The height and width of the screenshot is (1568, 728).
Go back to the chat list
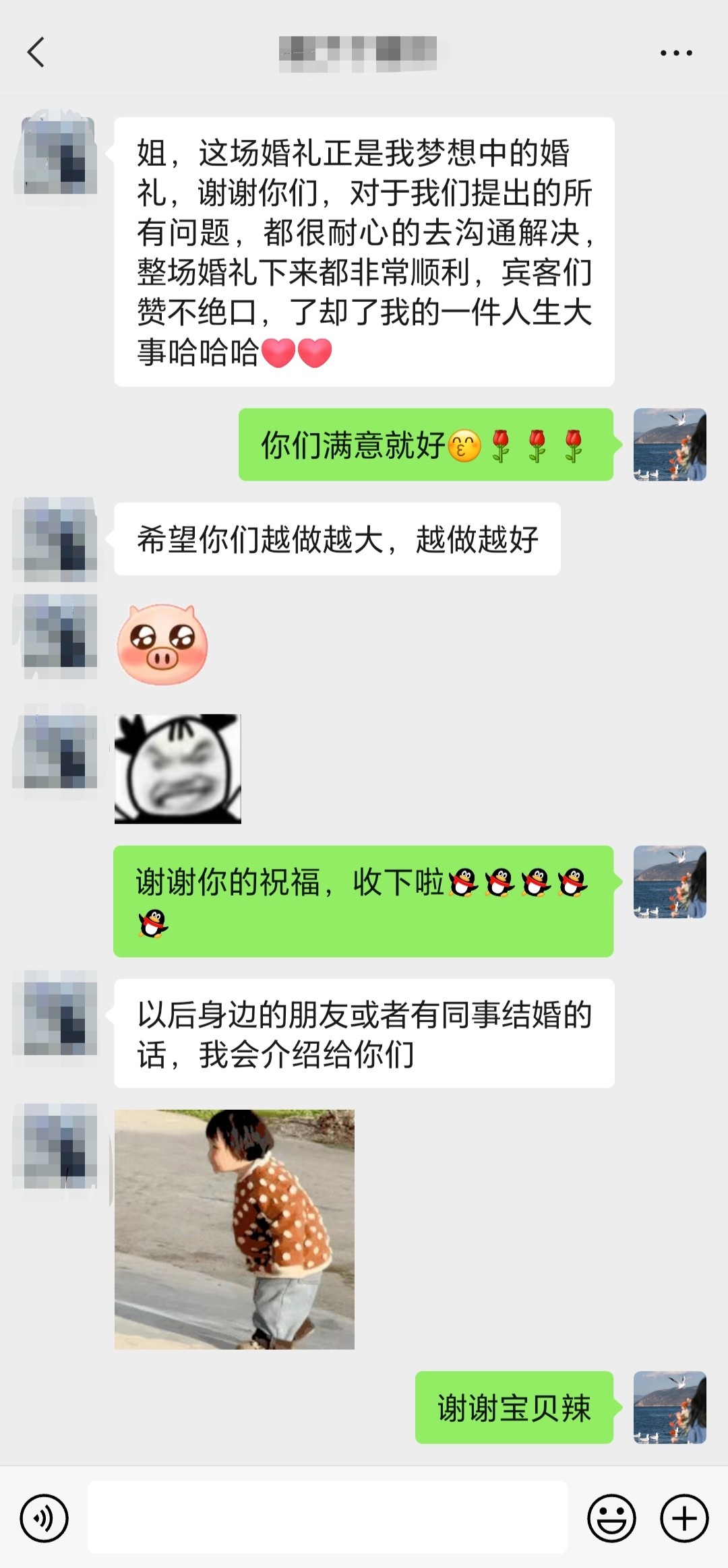[36, 53]
